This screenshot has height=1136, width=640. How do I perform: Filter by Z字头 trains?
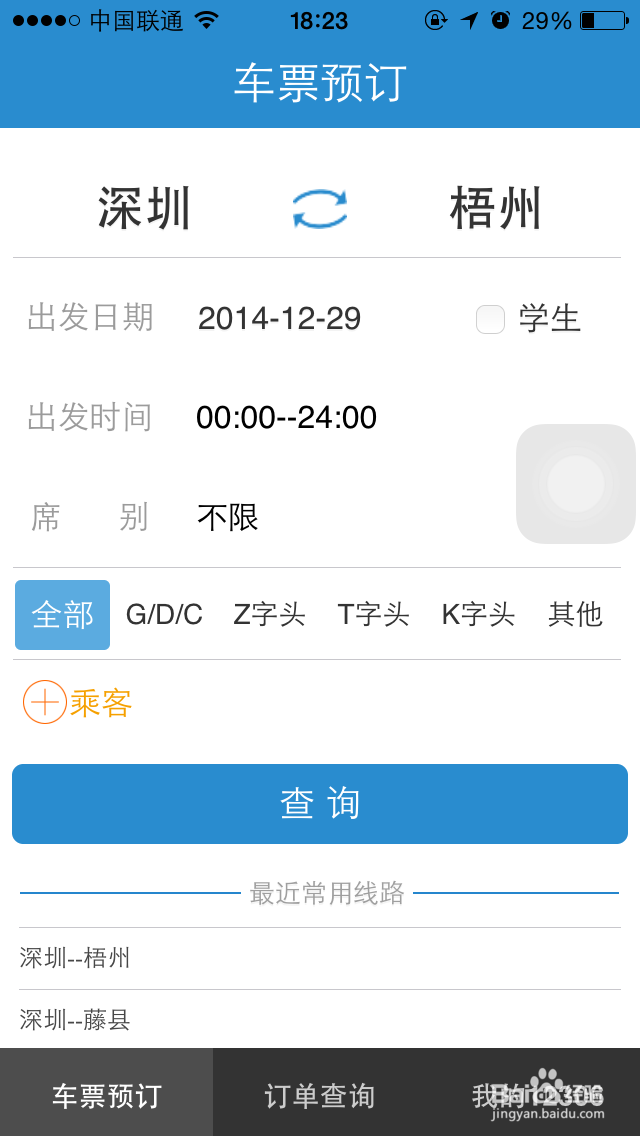(x=269, y=614)
